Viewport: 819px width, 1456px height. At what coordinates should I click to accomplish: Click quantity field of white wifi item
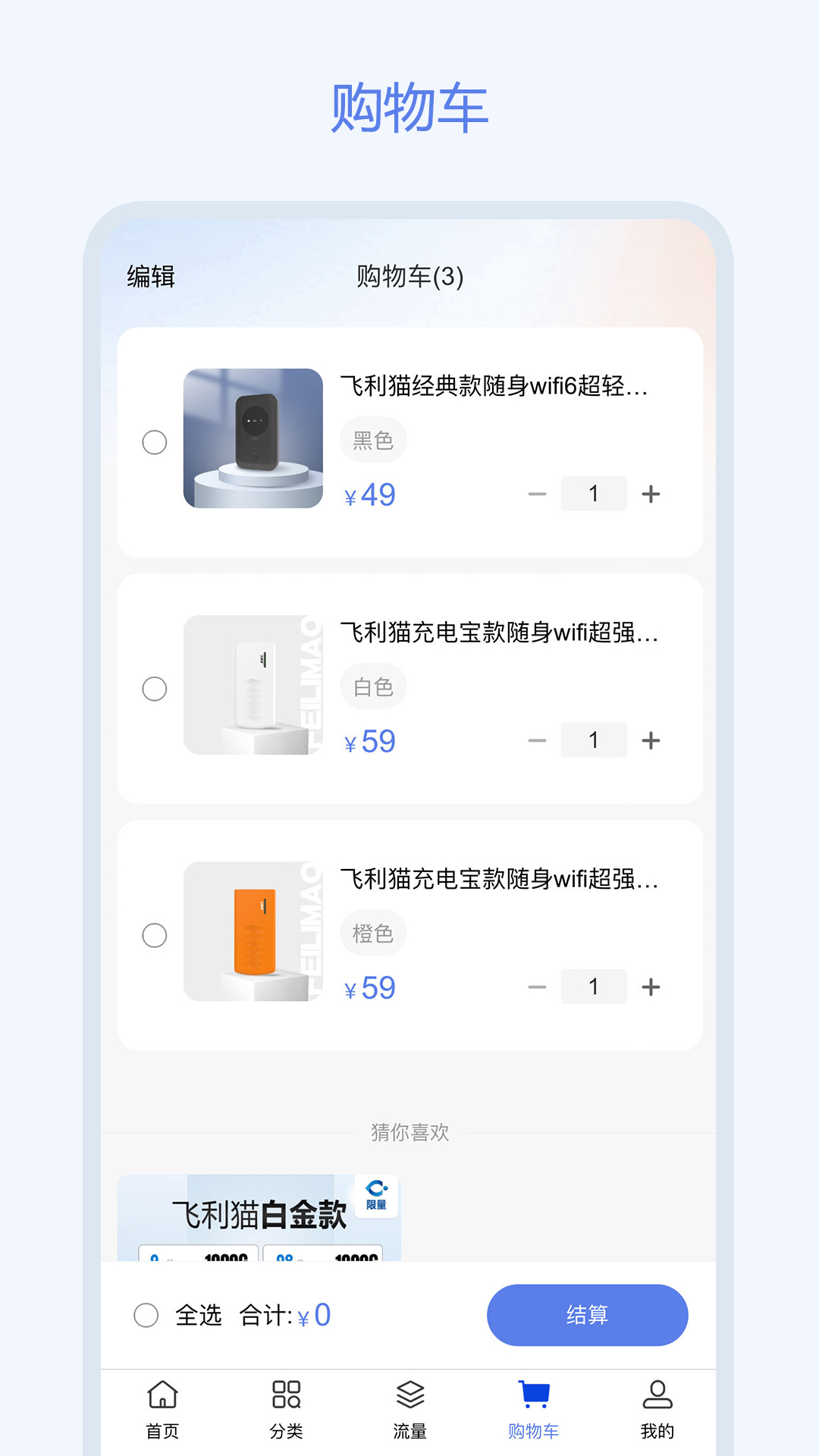[594, 739]
